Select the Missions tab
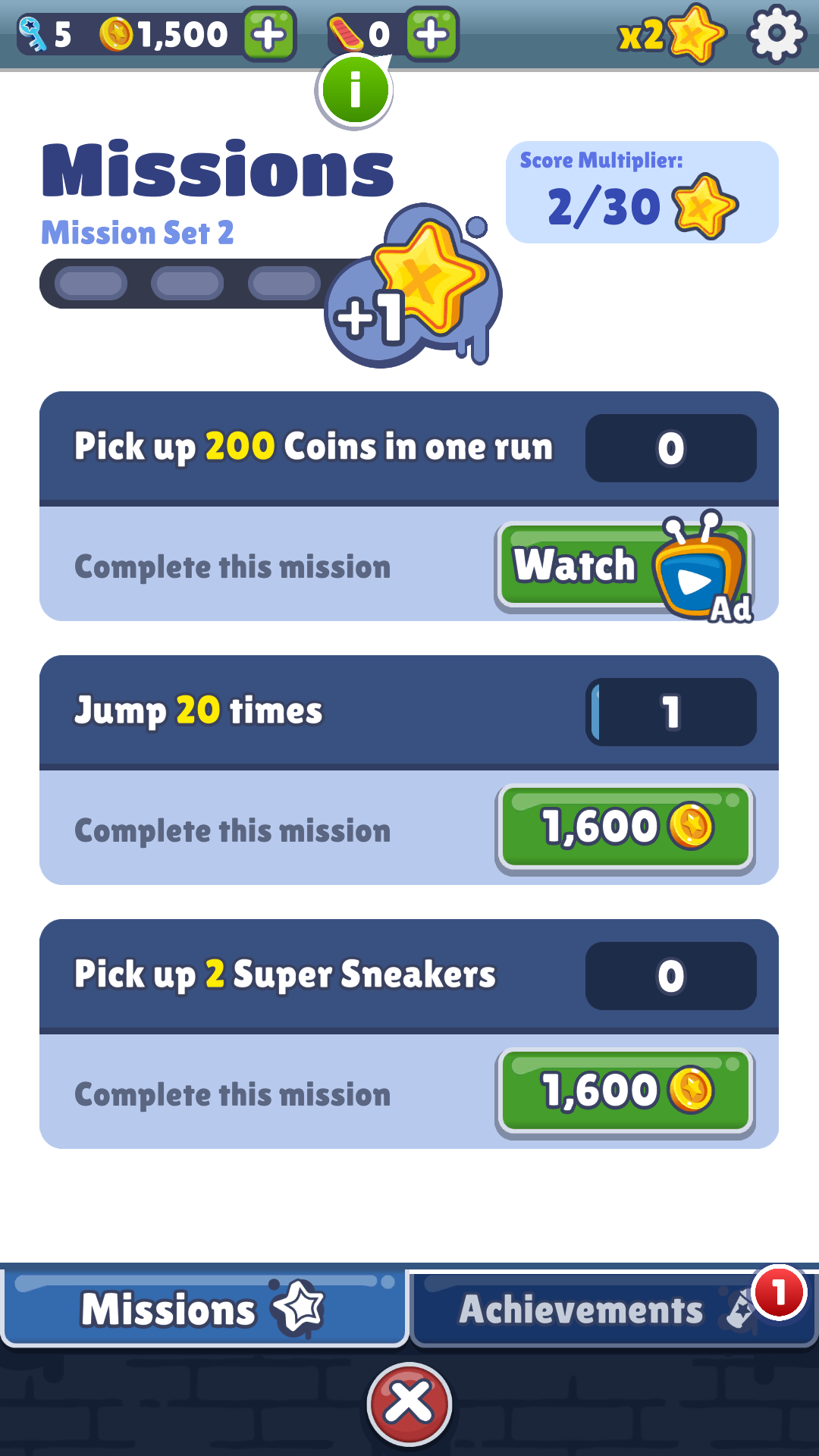Viewport: 819px width, 1456px height. click(203, 1309)
